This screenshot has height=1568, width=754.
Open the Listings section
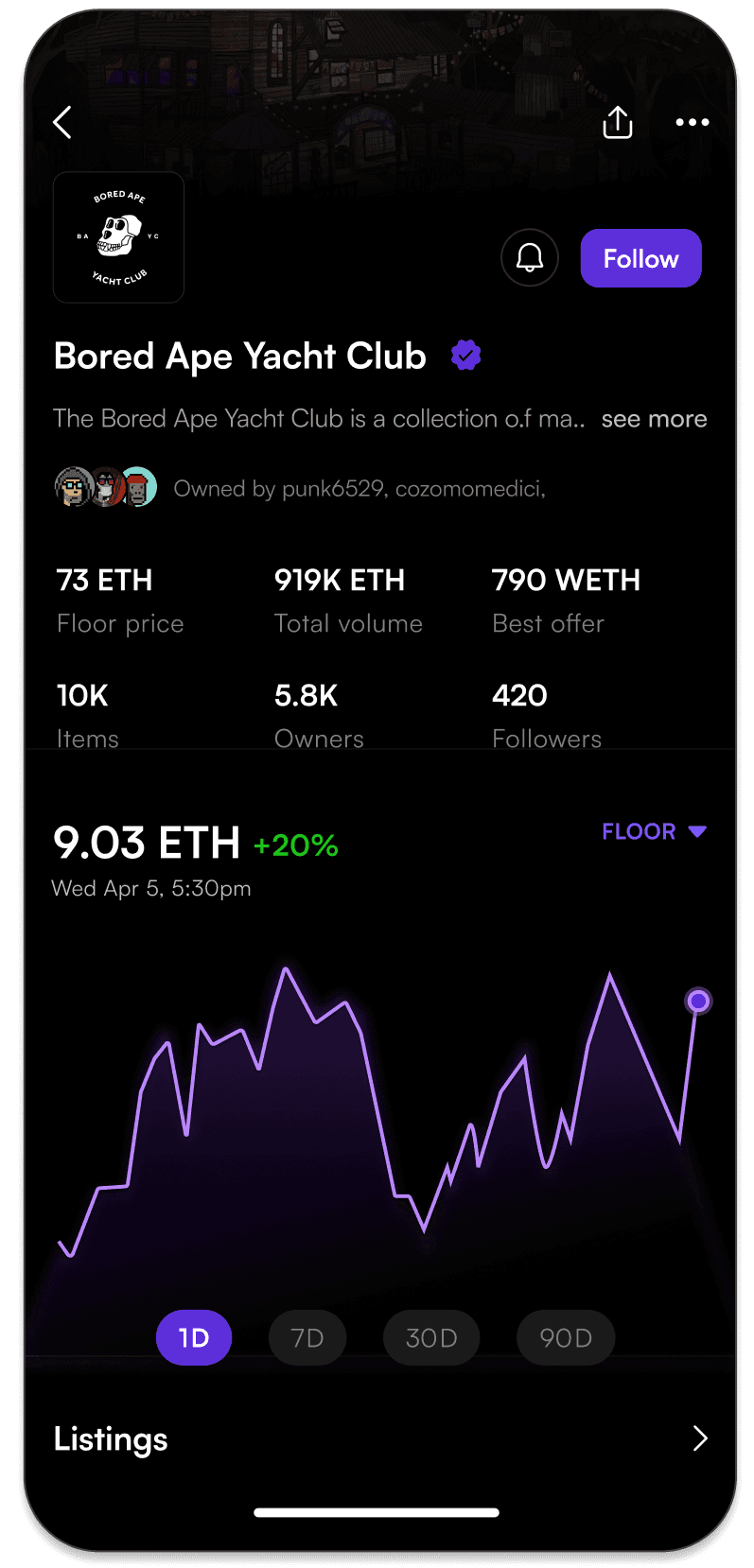pos(378,1438)
